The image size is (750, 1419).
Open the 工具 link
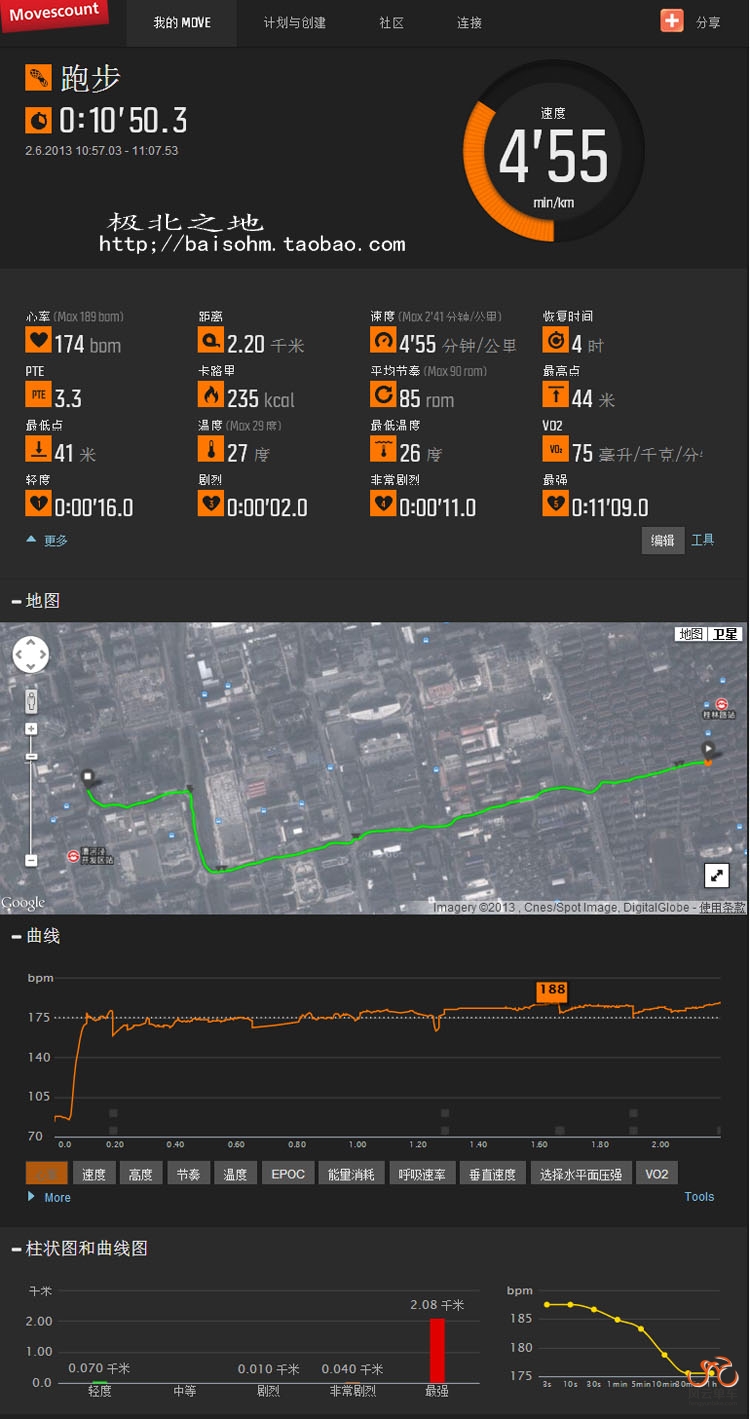[x=703, y=540]
